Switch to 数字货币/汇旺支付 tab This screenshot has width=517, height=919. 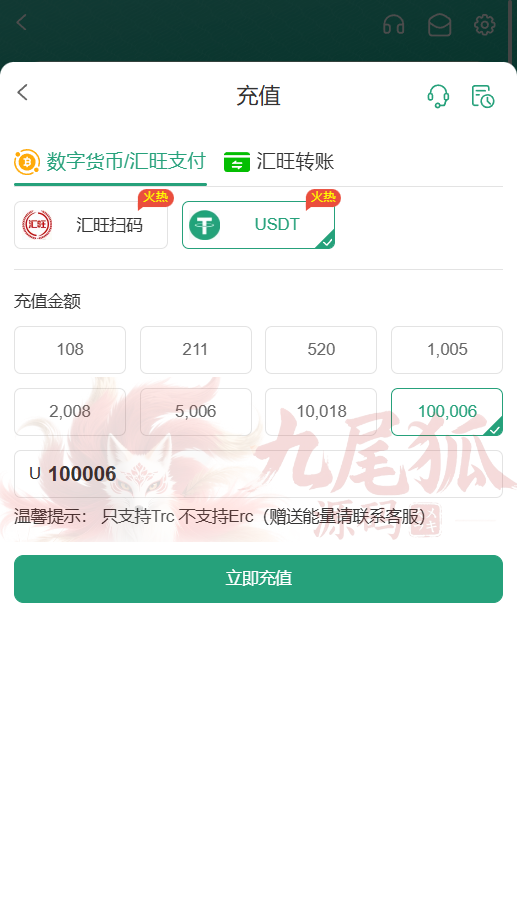click(x=110, y=161)
